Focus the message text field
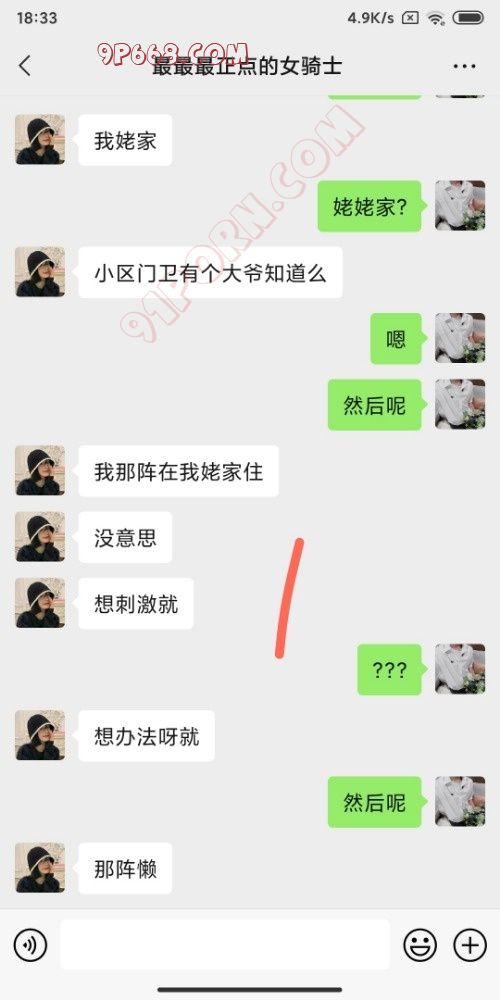The height and width of the screenshot is (1000, 500). 225,945
